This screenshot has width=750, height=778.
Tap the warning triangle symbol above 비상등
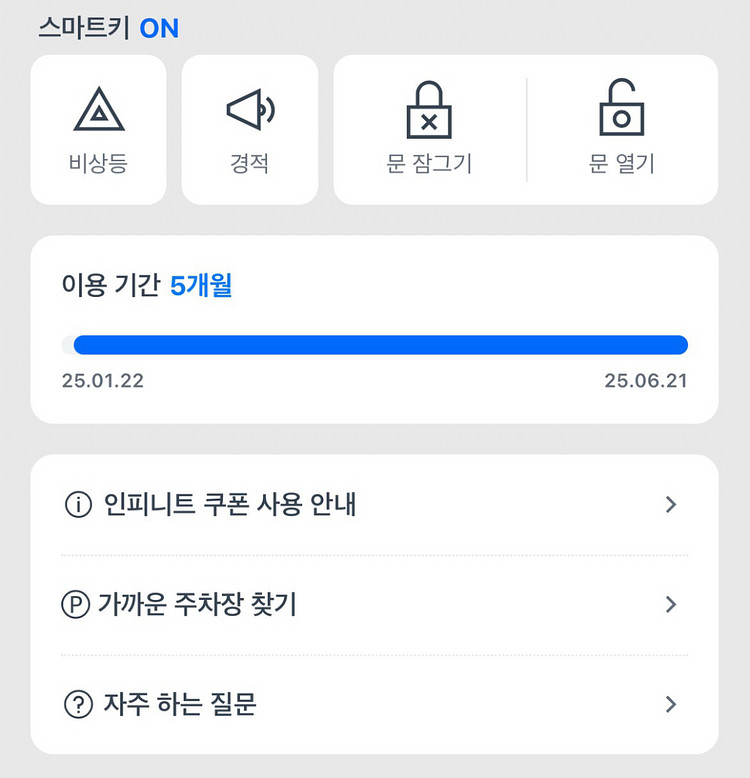98,108
